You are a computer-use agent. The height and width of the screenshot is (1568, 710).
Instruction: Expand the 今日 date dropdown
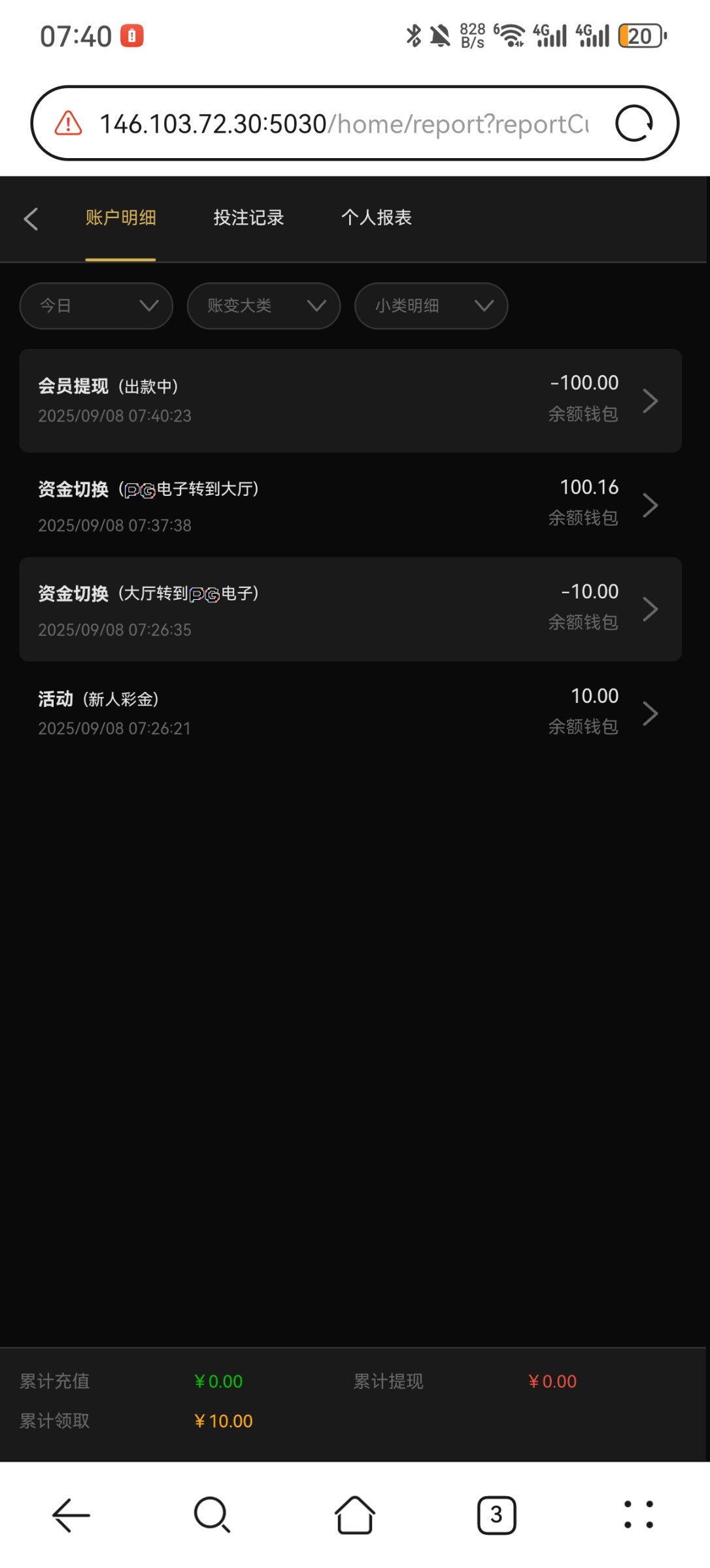pyautogui.click(x=96, y=306)
